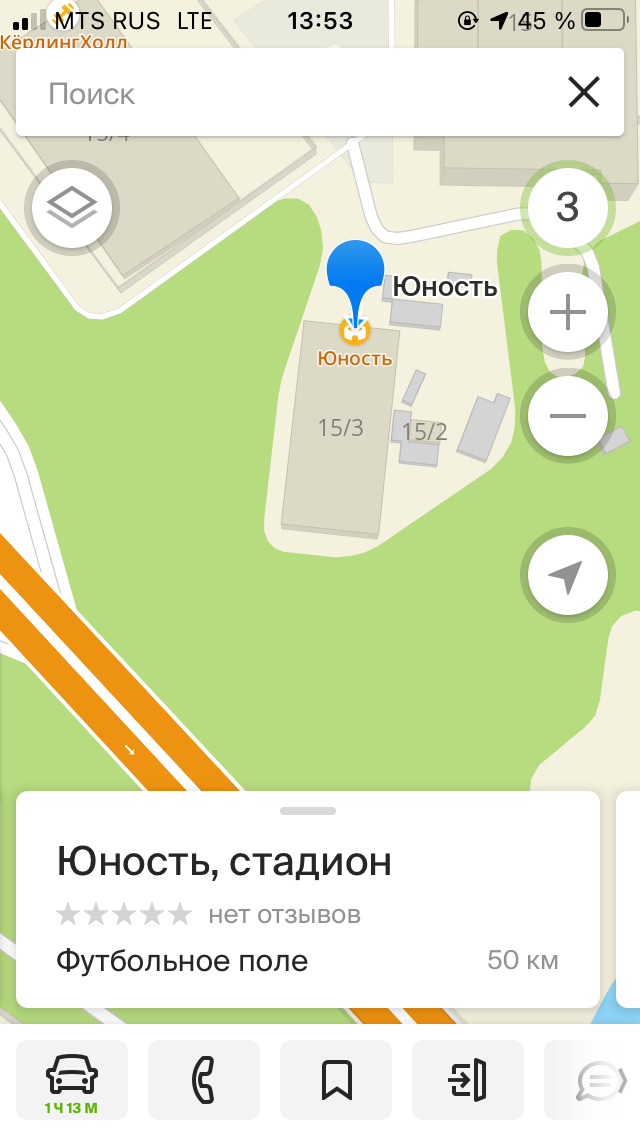640x1136 pixels.
Task: Bookmark the Юность stadium
Action: [x=336, y=1079]
